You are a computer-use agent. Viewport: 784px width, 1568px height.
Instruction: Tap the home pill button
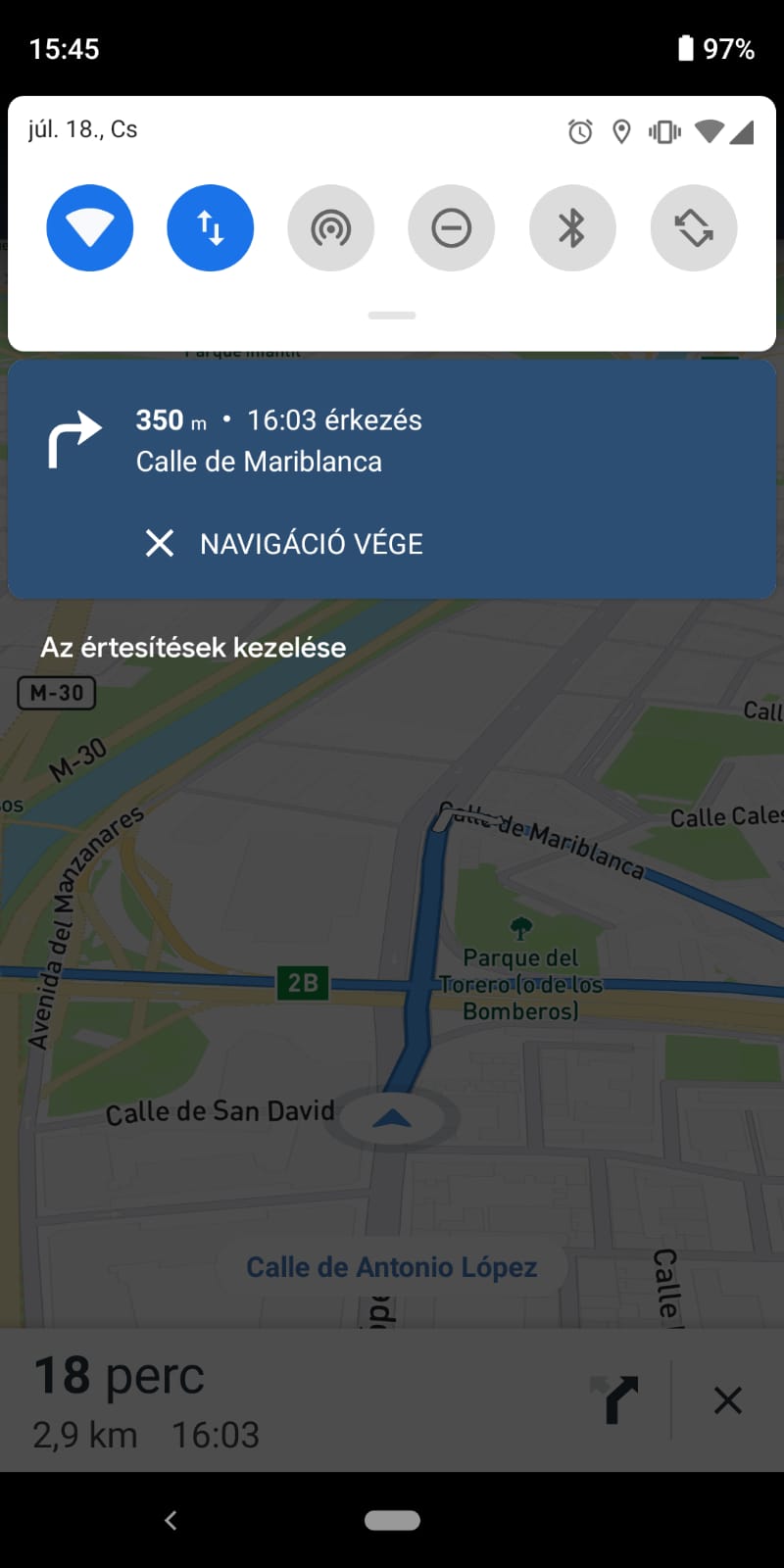pyautogui.click(x=392, y=1520)
